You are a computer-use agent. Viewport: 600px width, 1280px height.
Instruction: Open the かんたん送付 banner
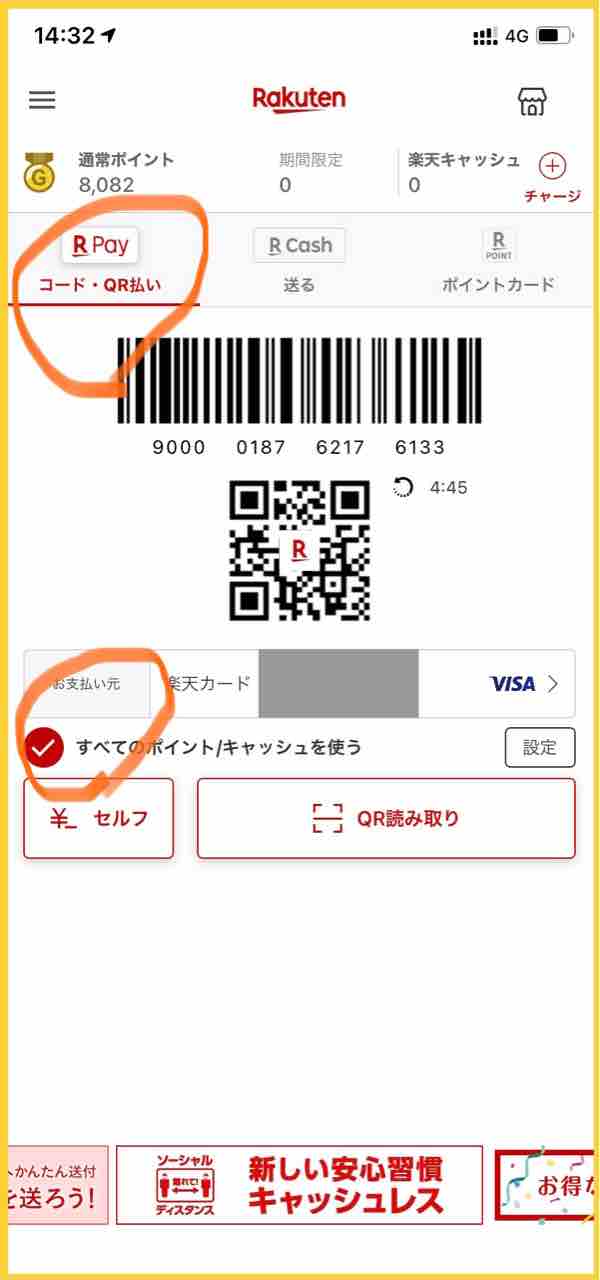(55, 1185)
